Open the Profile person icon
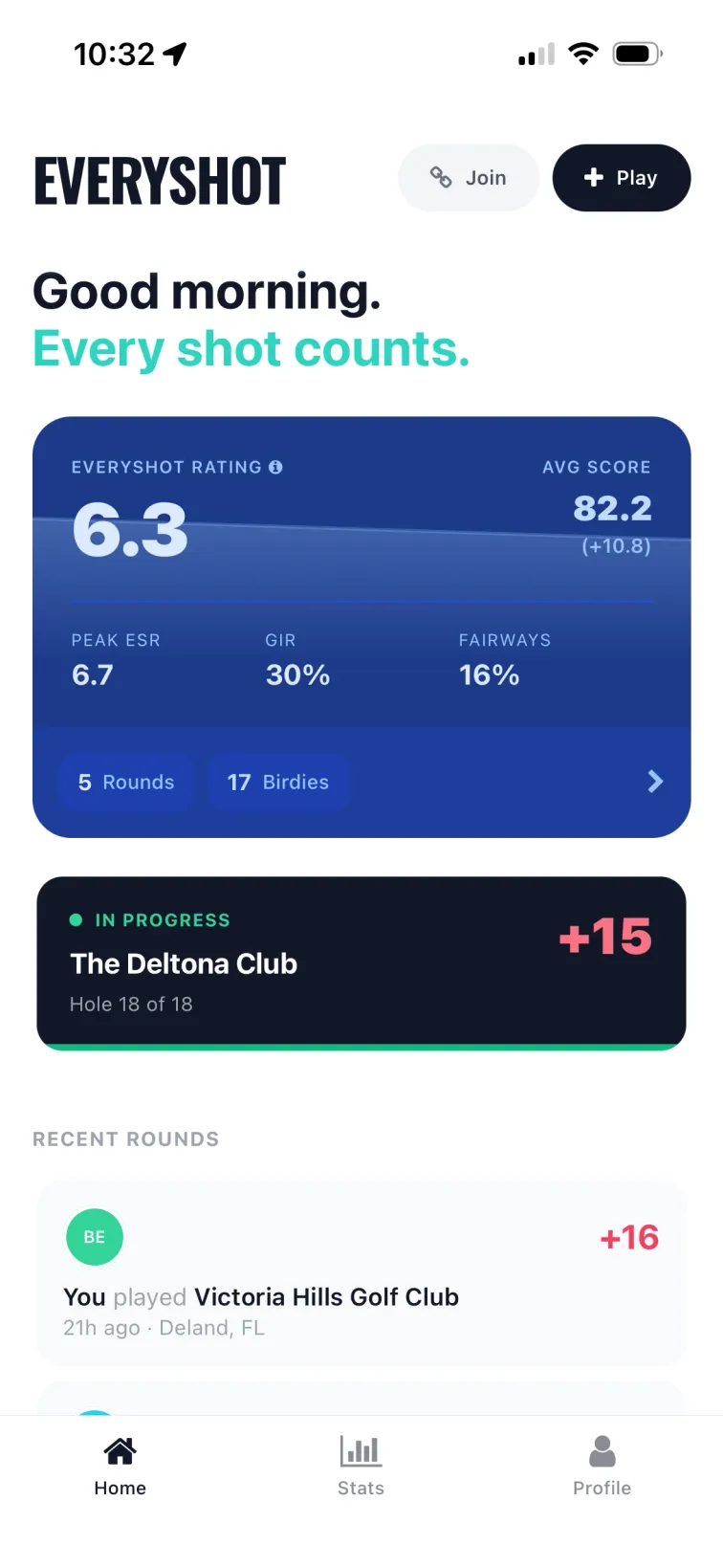The width and height of the screenshot is (723, 1568). (x=602, y=1450)
